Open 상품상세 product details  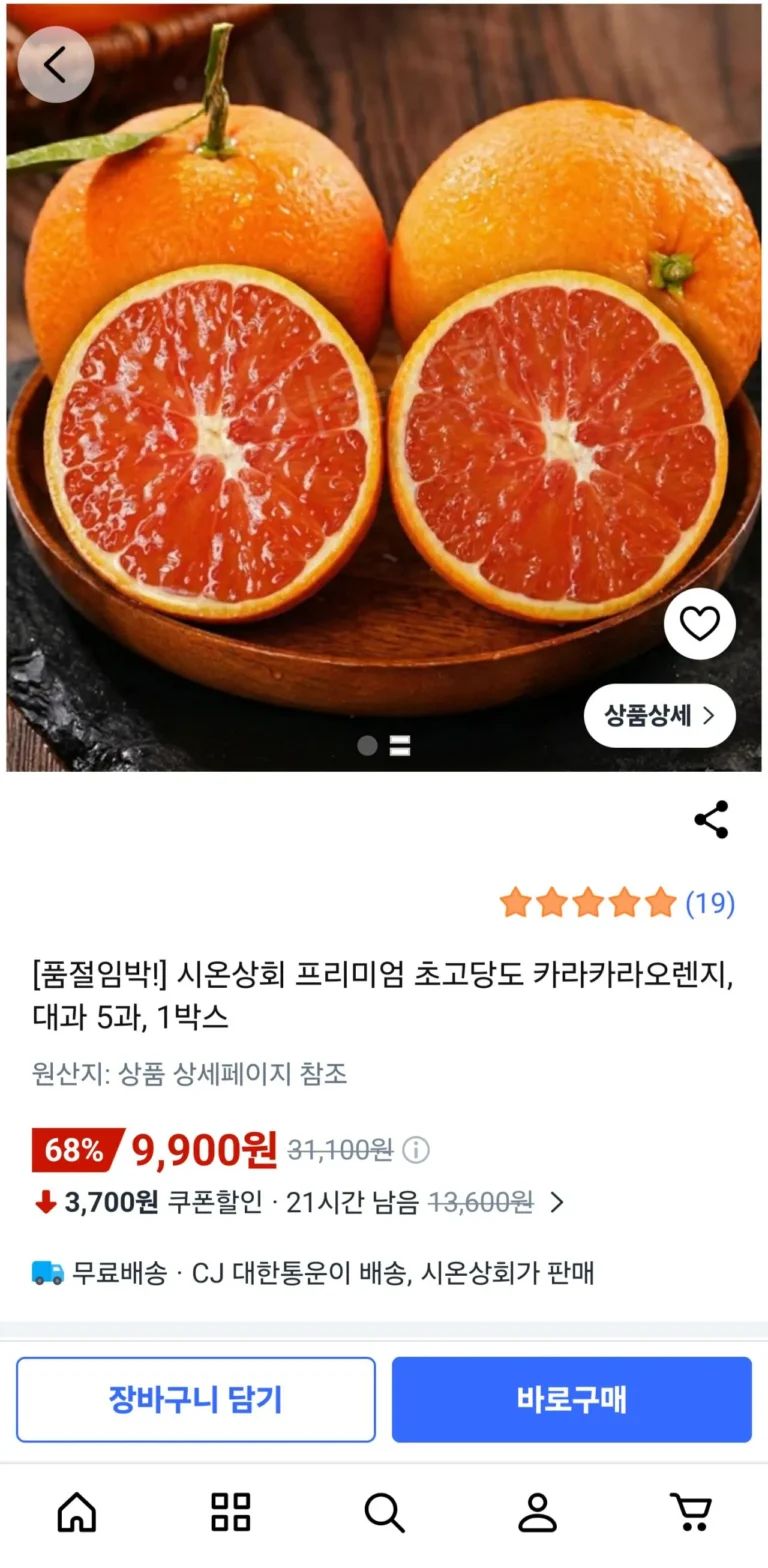(659, 716)
